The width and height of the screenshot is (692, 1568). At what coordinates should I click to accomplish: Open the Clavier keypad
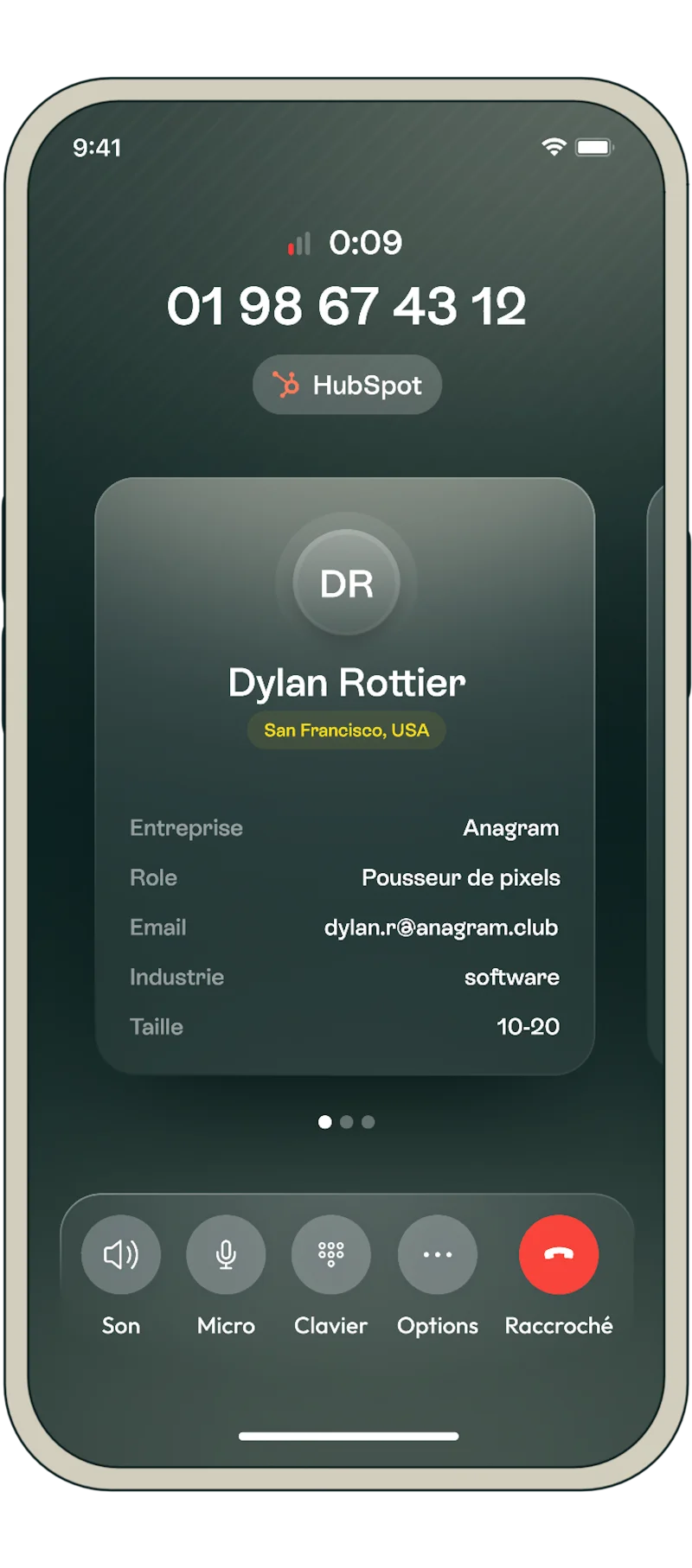(x=331, y=1254)
